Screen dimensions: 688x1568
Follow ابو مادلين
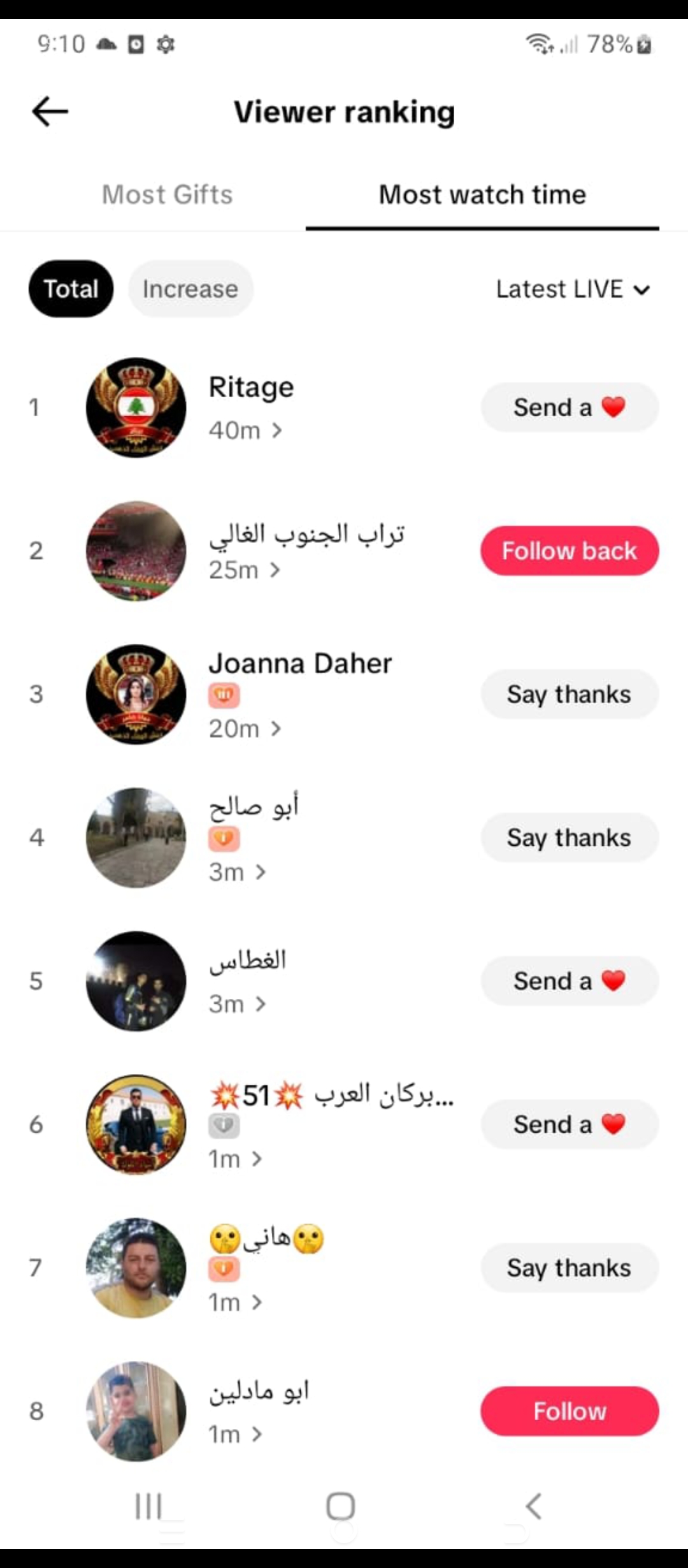570,1411
